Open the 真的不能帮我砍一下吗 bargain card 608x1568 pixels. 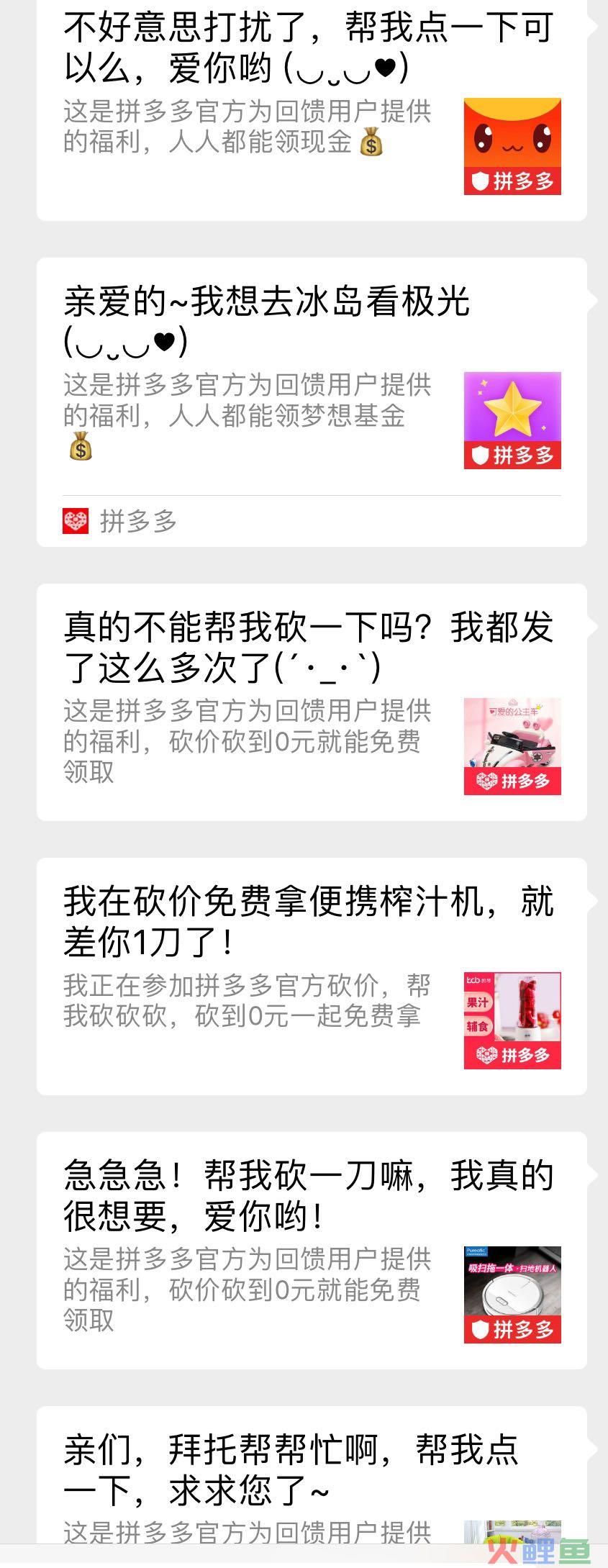311,702
